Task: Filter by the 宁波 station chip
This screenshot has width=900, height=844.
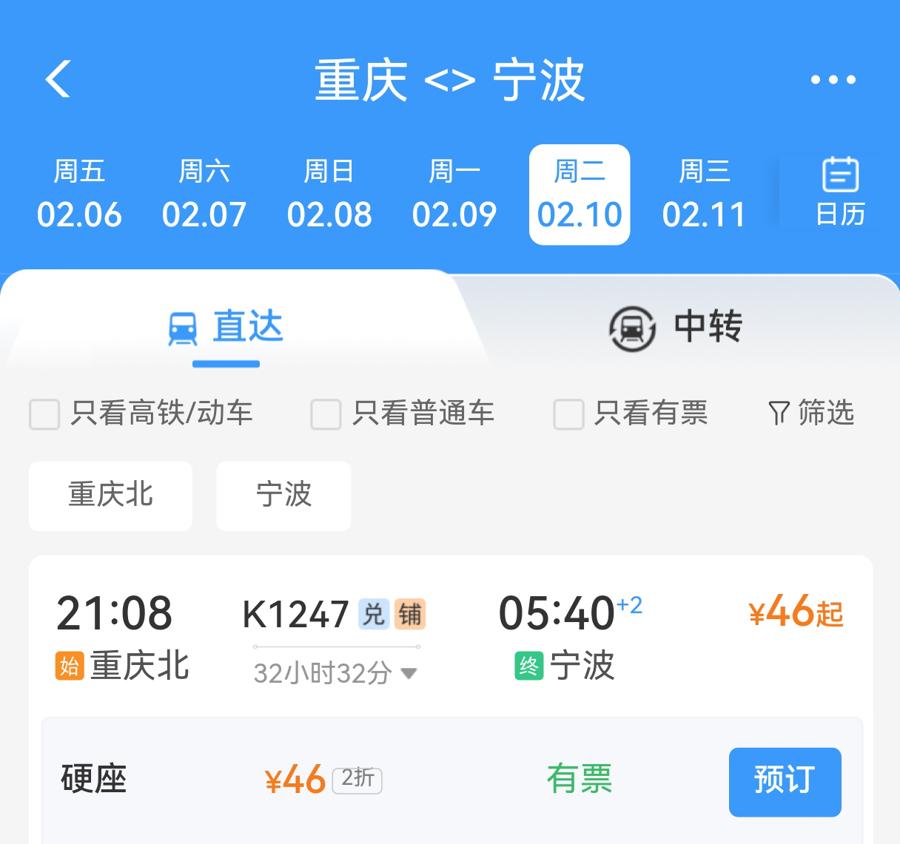Action: [284, 495]
